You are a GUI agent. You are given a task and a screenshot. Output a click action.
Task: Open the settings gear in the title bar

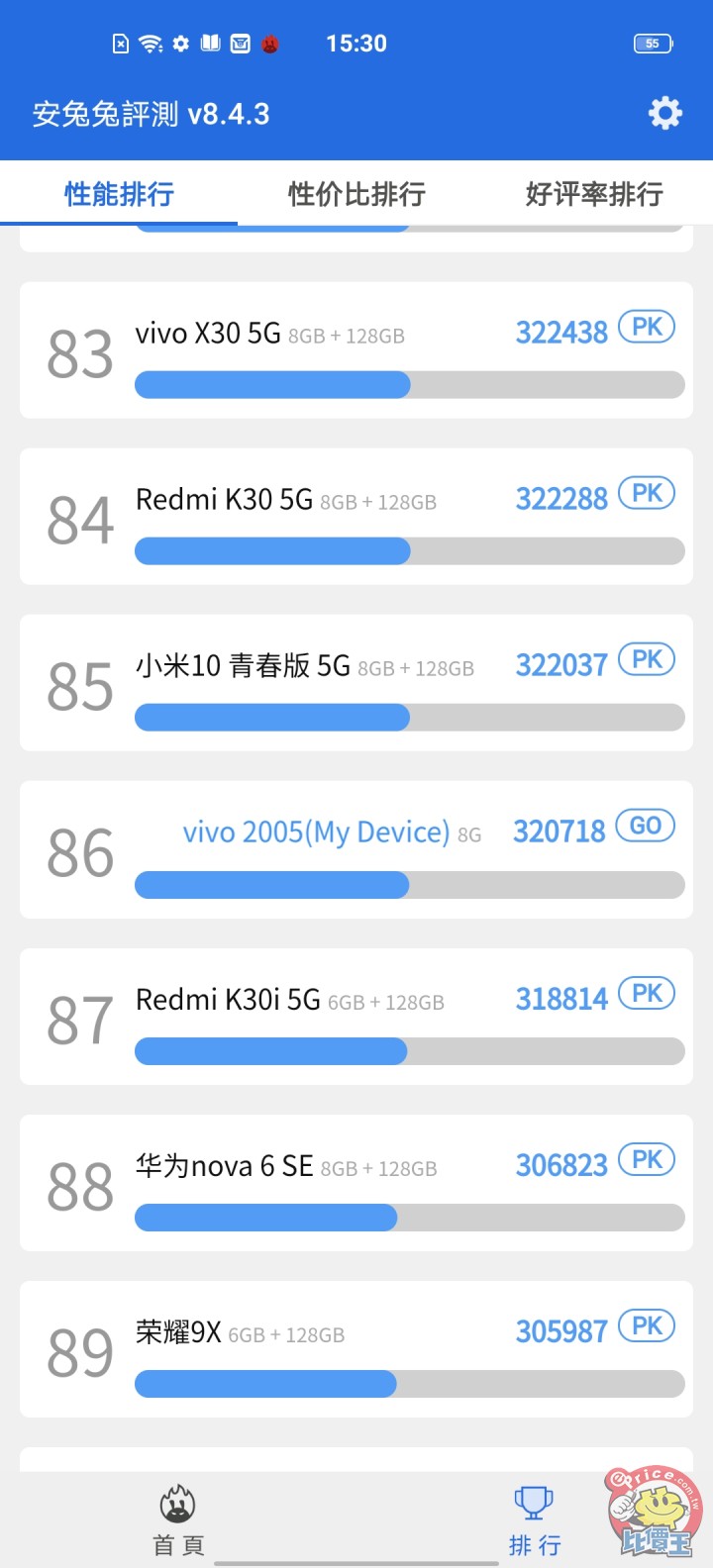point(664,113)
